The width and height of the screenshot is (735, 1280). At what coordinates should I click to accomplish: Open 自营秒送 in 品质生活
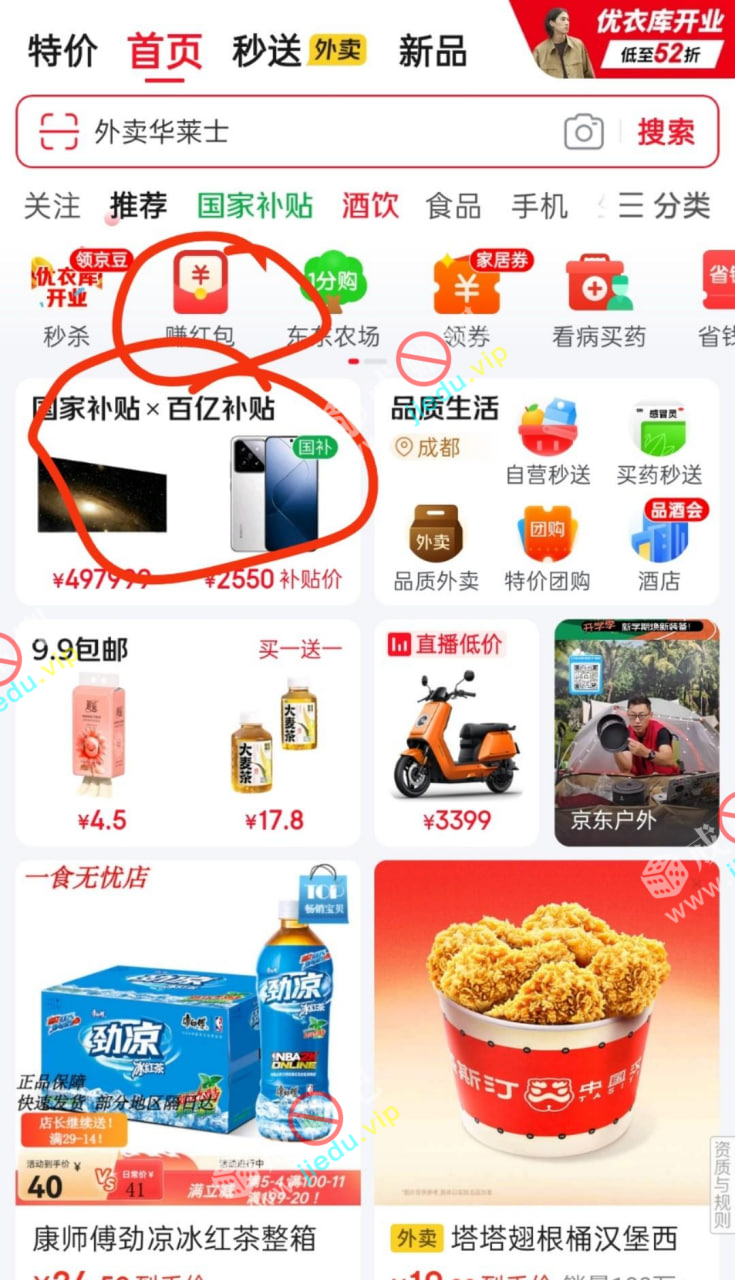pyautogui.click(x=547, y=442)
